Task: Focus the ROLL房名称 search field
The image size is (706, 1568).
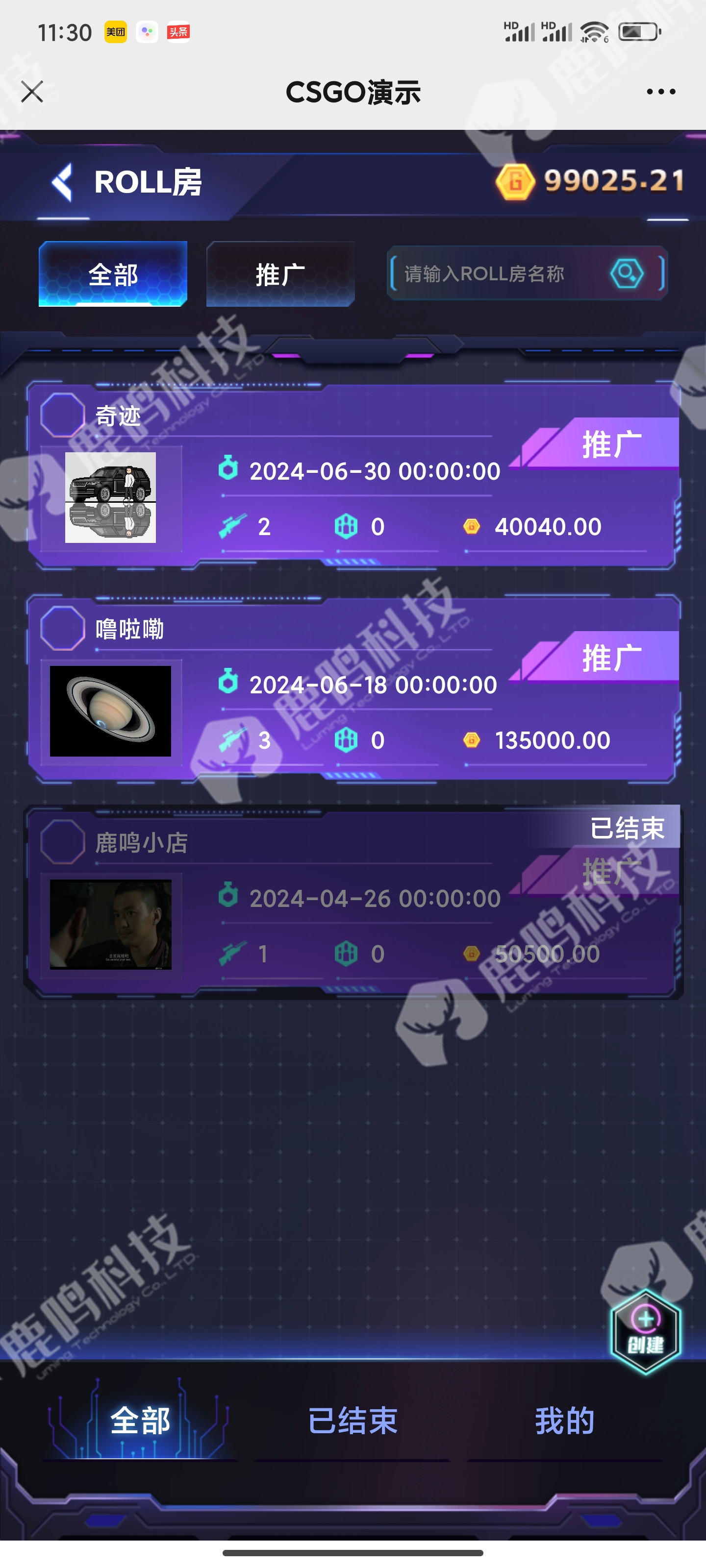Action: click(493, 274)
